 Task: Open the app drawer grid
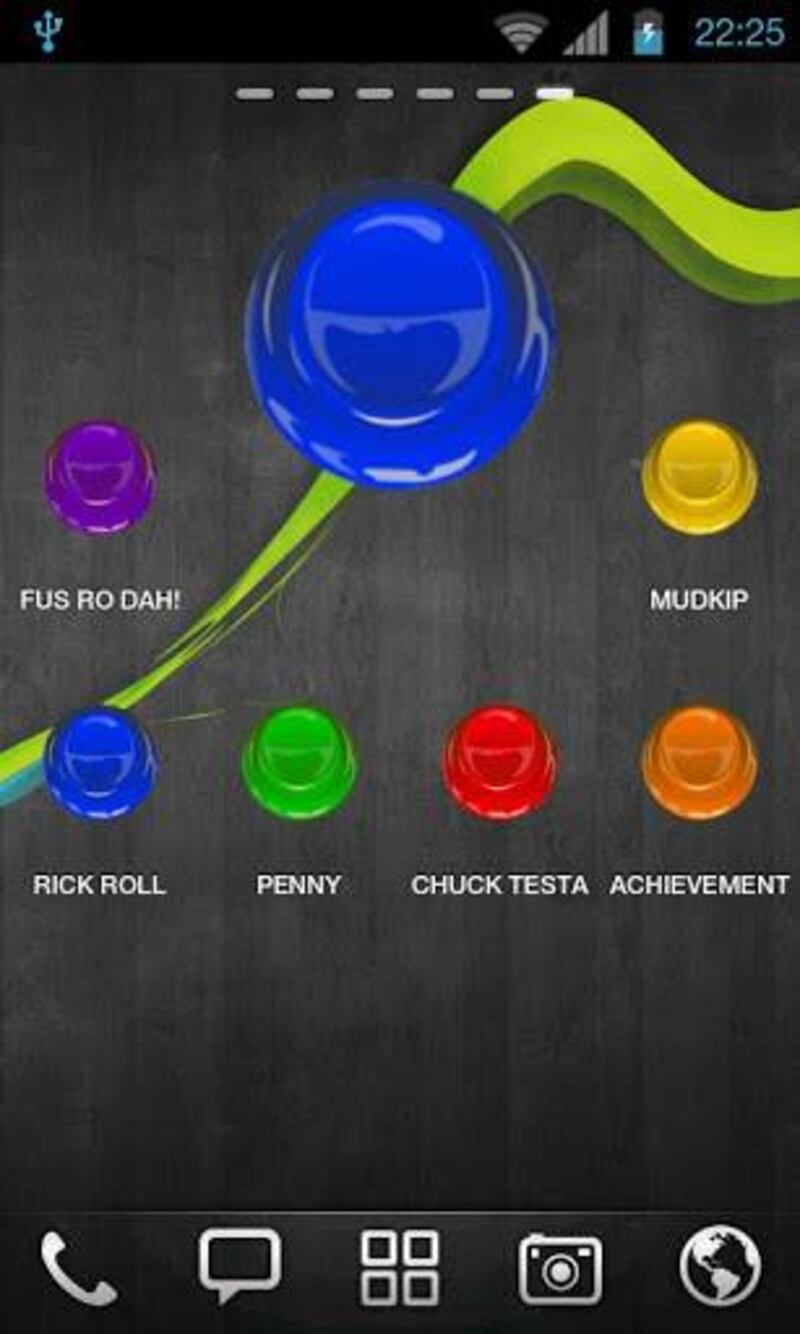tap(399, 1268)
